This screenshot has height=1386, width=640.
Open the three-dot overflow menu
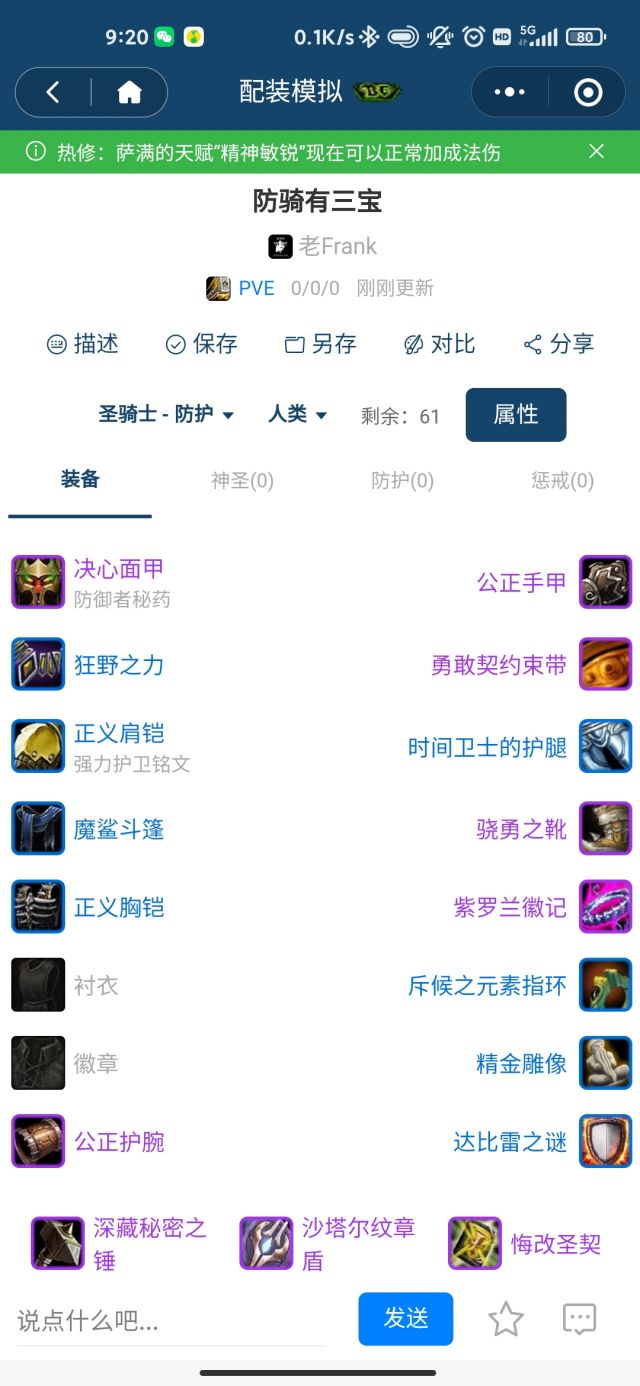509,93
